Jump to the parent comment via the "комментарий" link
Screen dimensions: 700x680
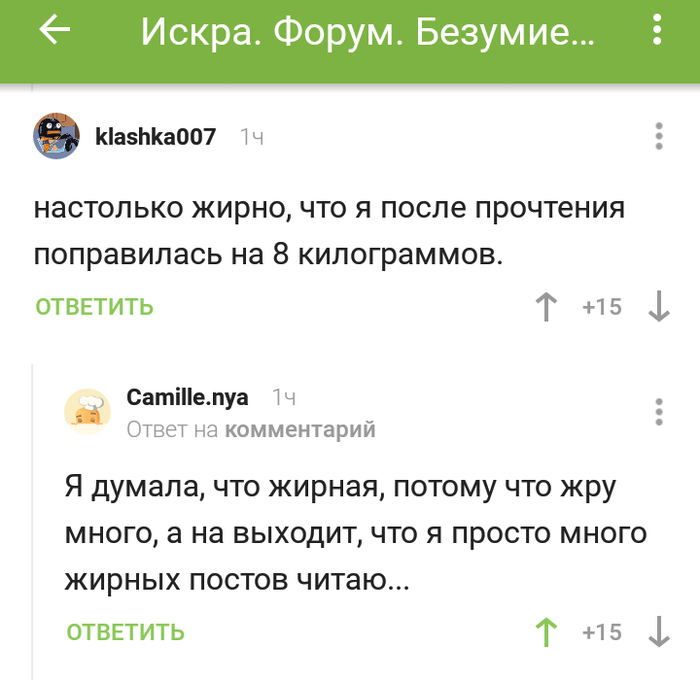300,430
